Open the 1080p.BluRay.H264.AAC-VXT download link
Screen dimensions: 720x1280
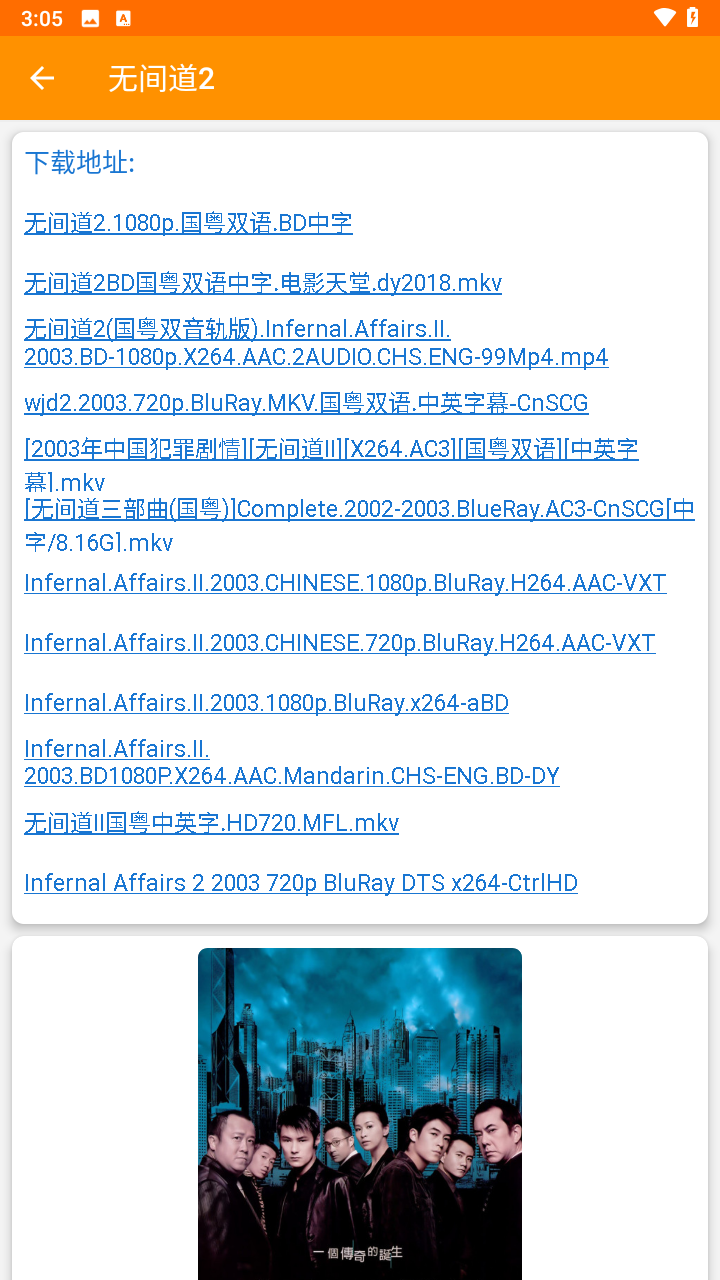point(344,582)
